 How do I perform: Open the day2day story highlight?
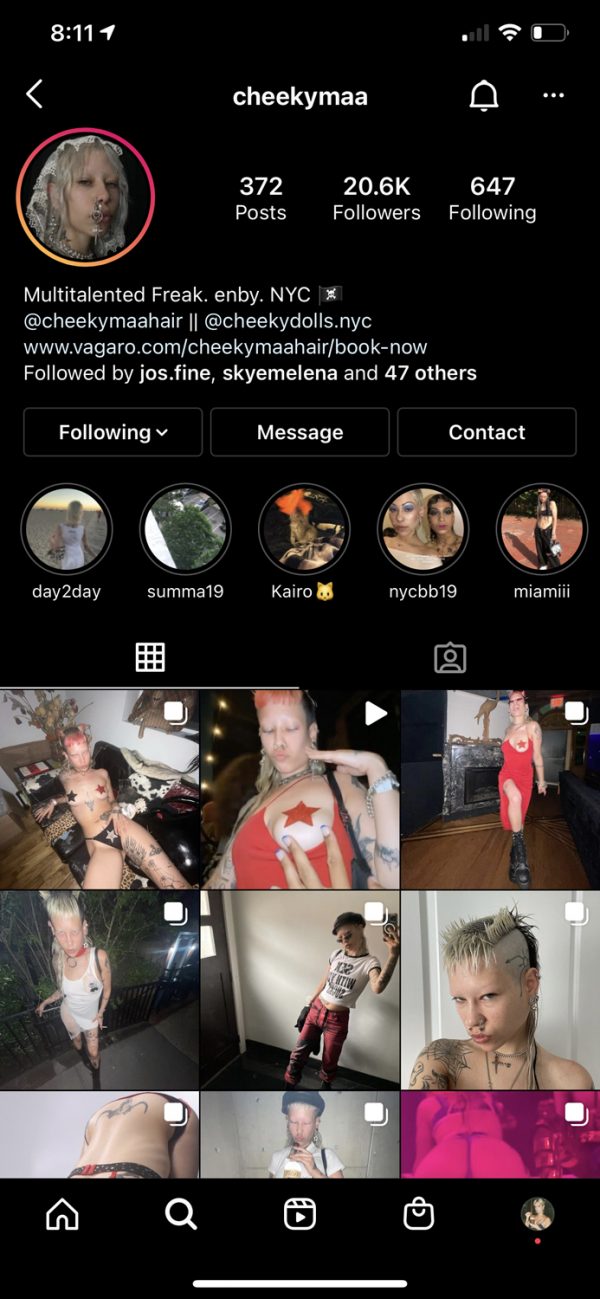(66, 530)
